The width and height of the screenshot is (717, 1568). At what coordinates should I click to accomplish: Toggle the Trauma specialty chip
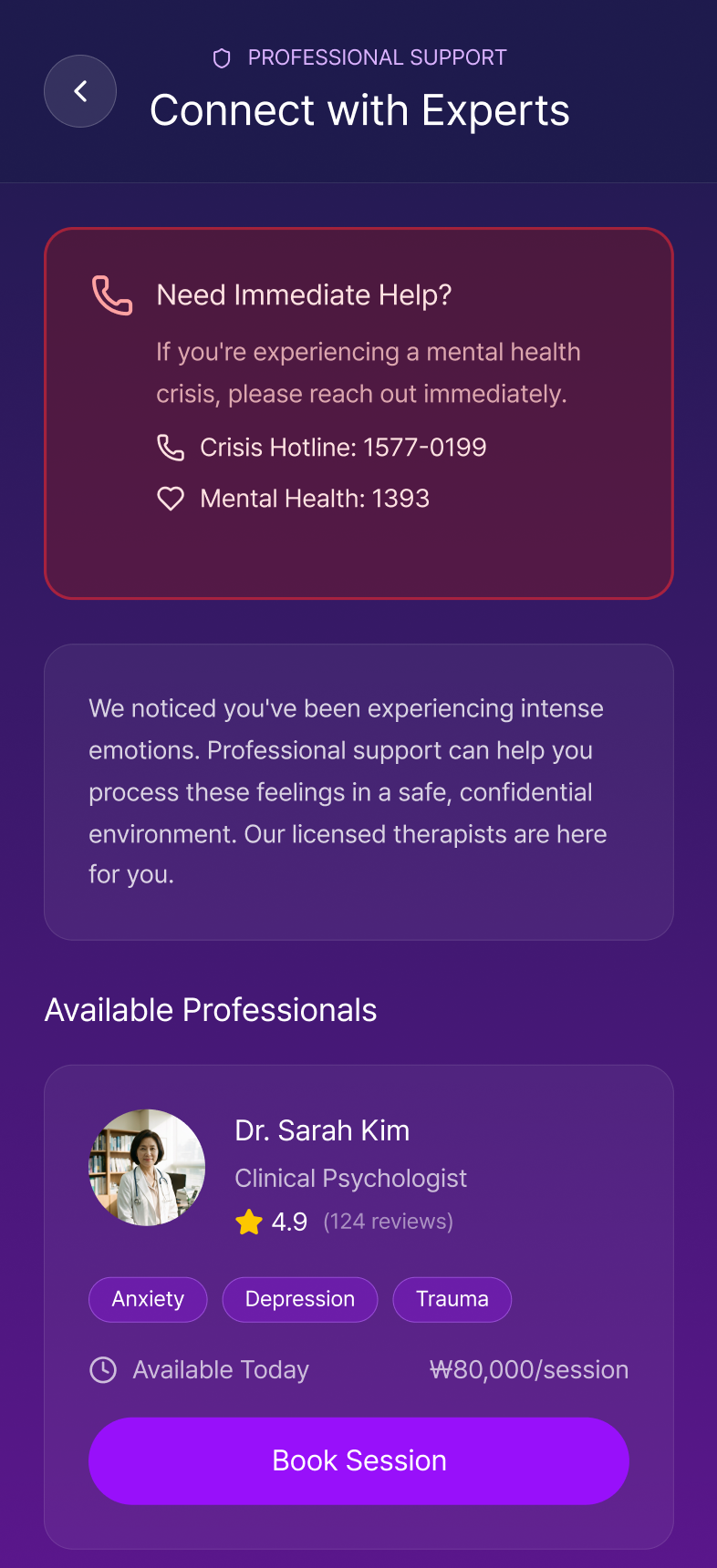452,1298
